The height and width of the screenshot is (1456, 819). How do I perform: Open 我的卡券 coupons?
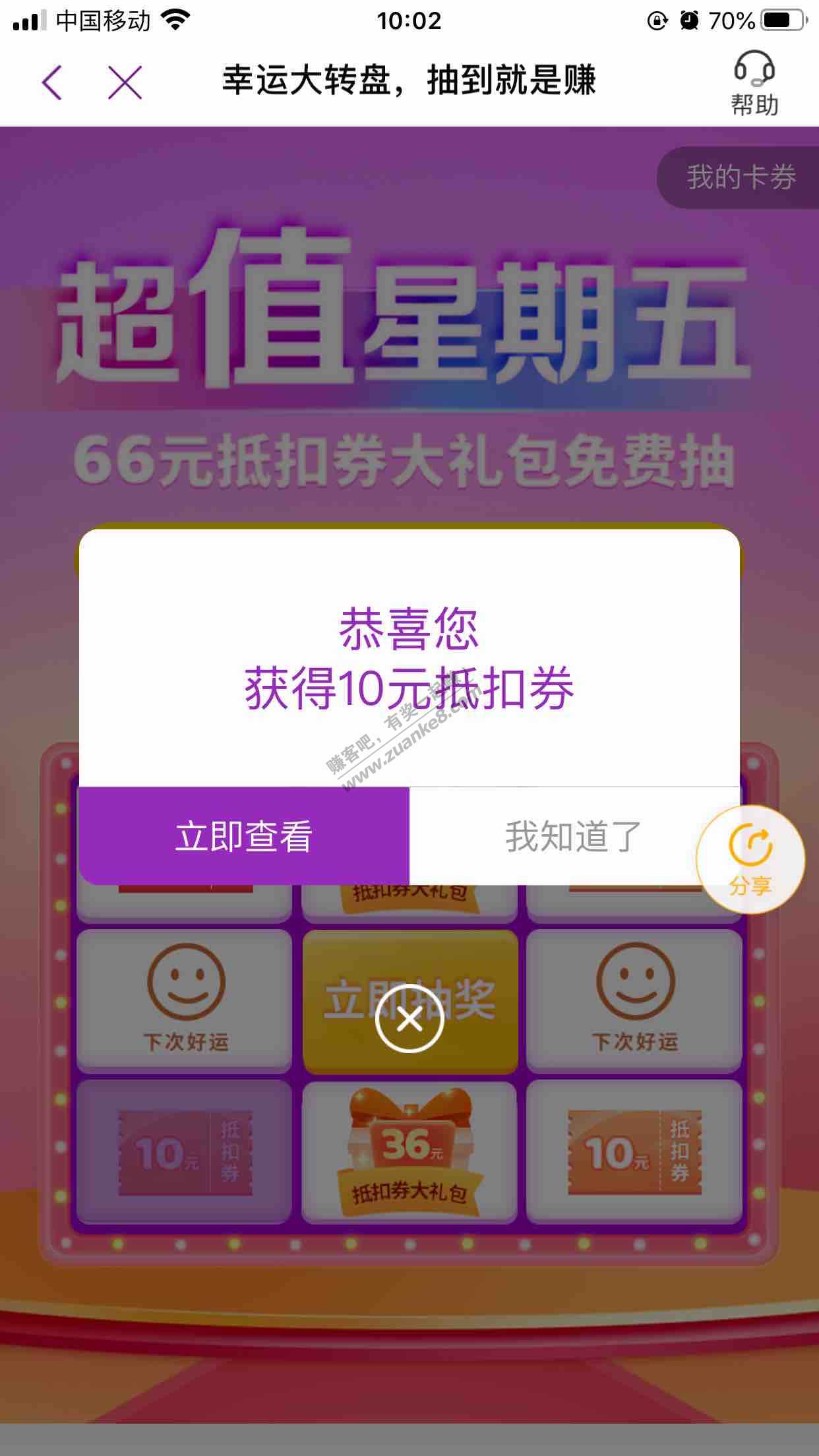(741, 177)
